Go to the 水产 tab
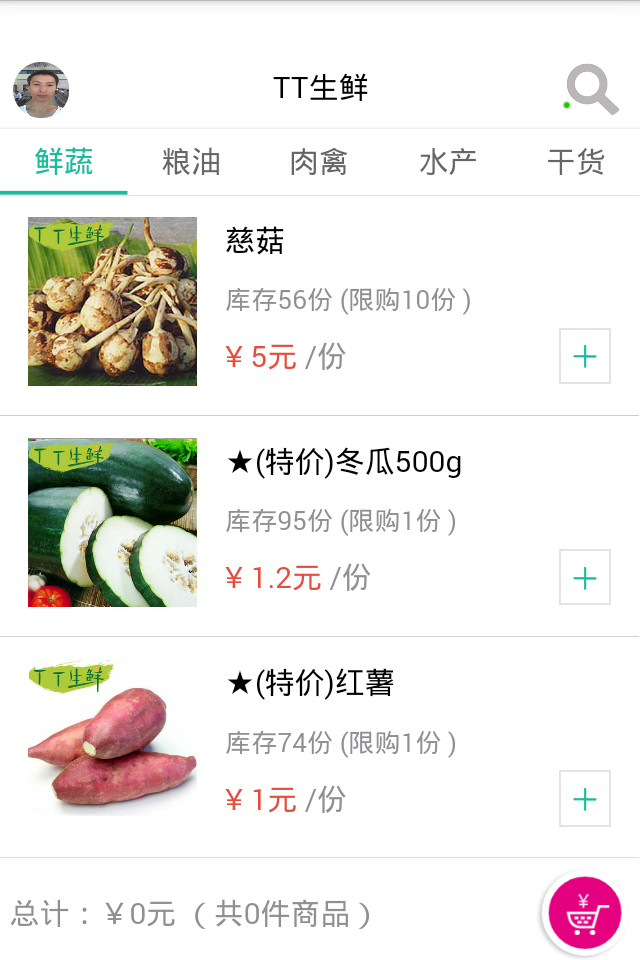 (x=447, y=162)
